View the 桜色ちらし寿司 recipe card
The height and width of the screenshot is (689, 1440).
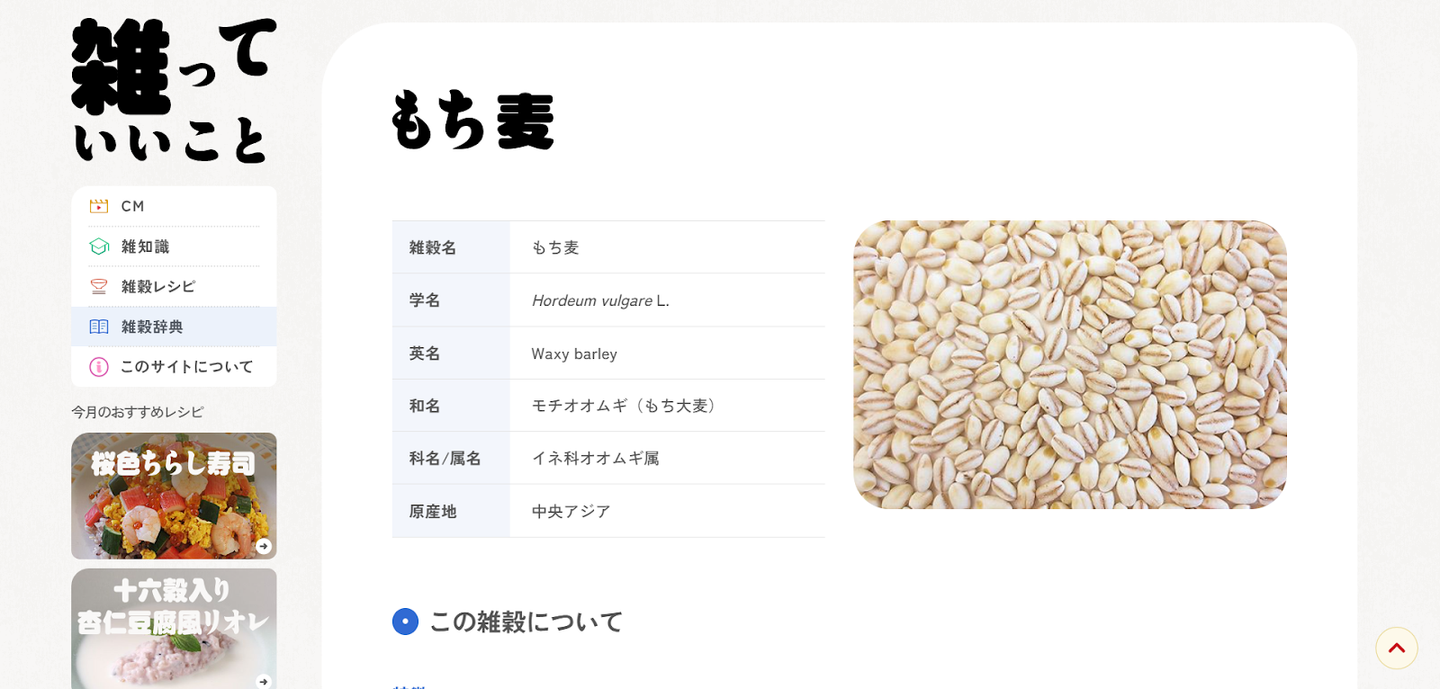point(173,495)
